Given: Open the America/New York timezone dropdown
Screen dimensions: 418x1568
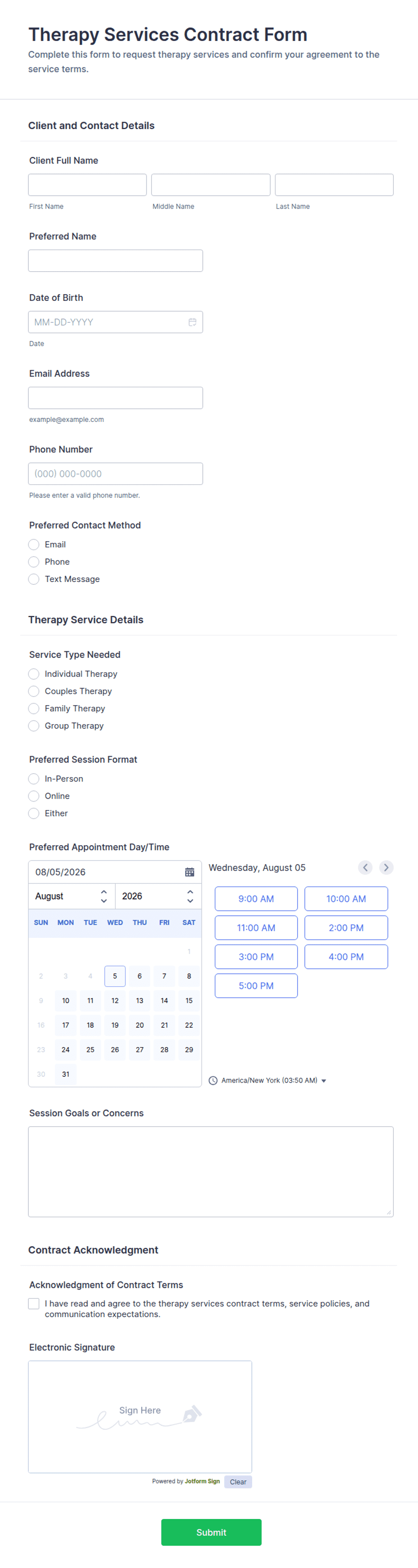Looking at the screenshot, I should point(268,1080).
